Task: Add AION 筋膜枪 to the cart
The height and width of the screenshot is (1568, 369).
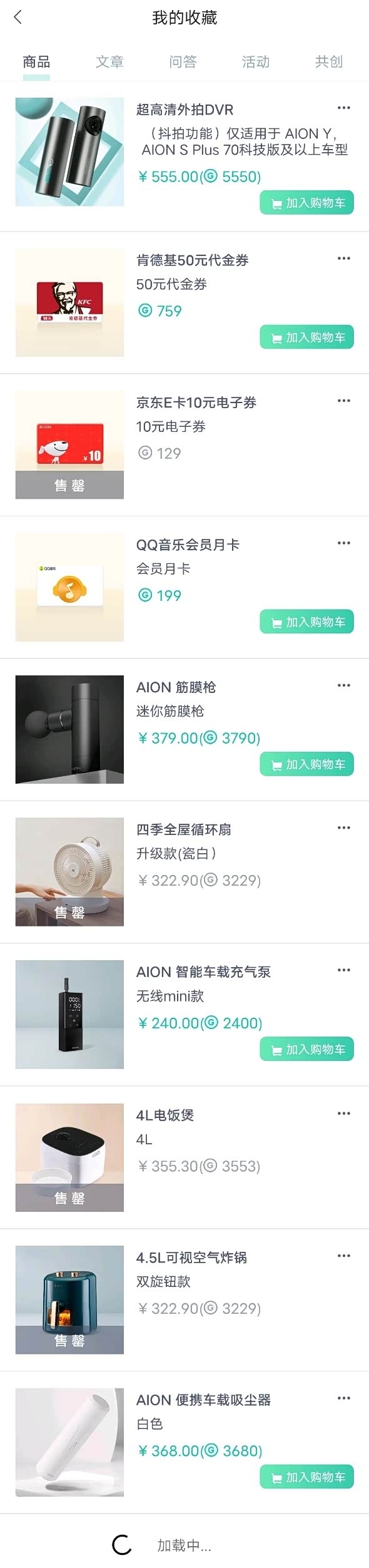Action: pyautogui.click(x=307, y=764)
